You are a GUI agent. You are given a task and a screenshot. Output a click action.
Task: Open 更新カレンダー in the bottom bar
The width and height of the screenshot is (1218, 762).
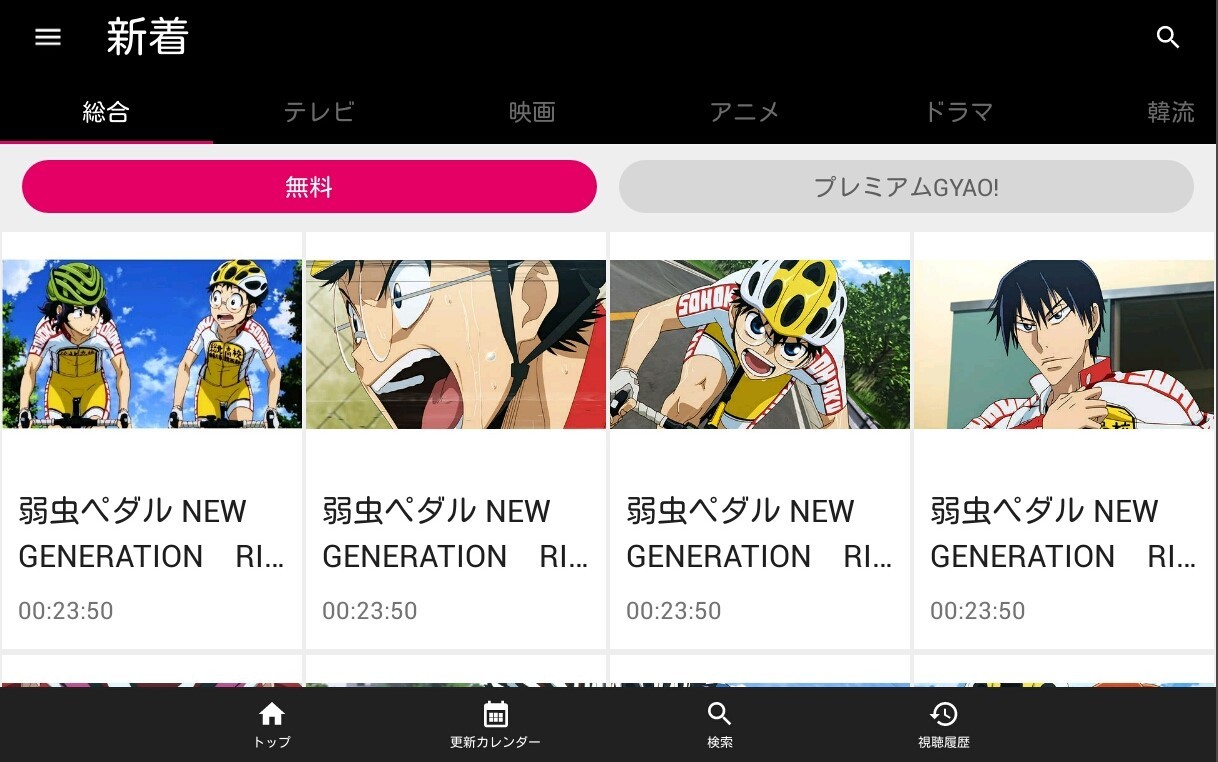[x=496, y=724]
